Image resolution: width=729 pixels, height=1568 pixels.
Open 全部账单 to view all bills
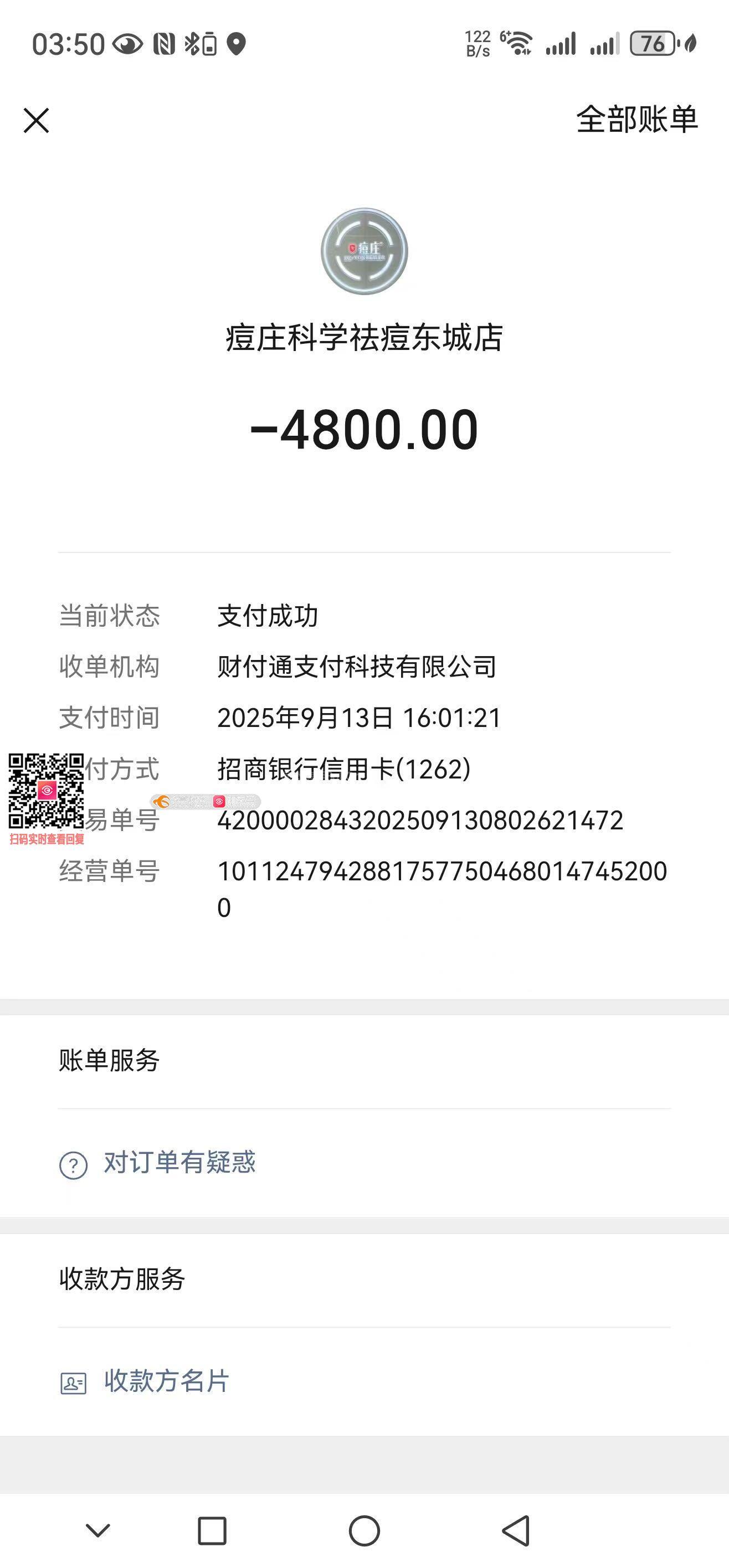click(x=636, y=119)
